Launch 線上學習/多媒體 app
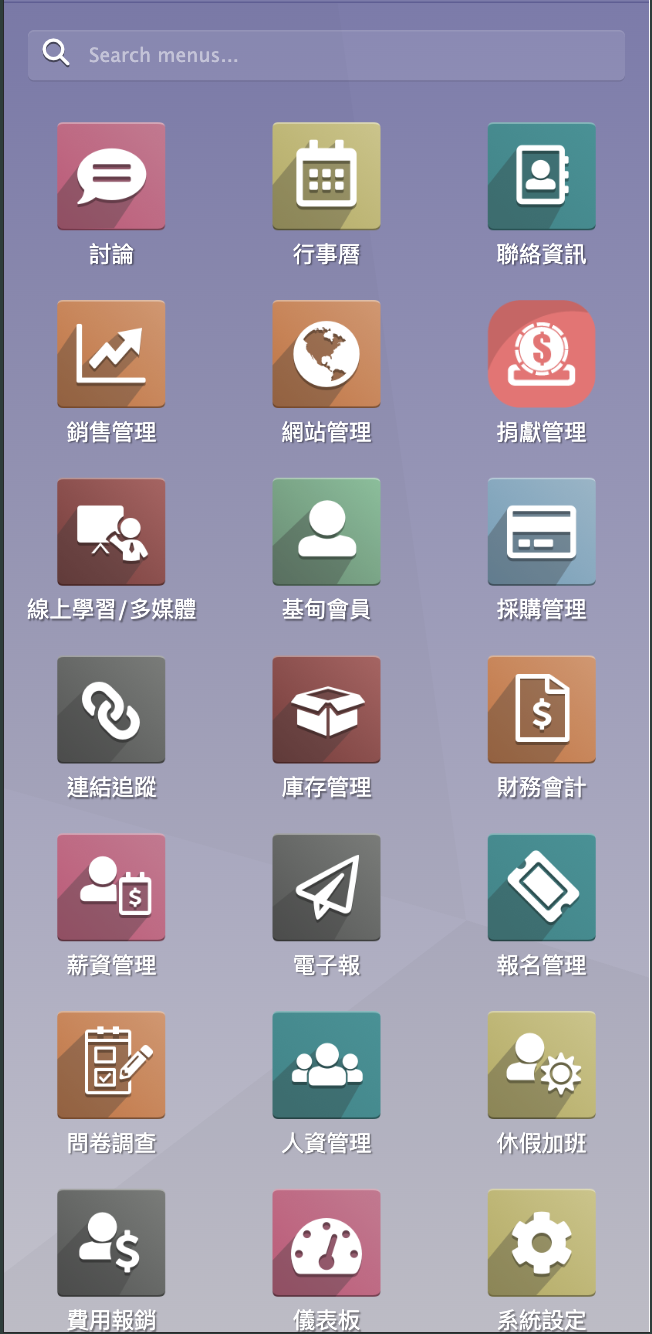Viewport: 652px width, 1334px height. 111,532
